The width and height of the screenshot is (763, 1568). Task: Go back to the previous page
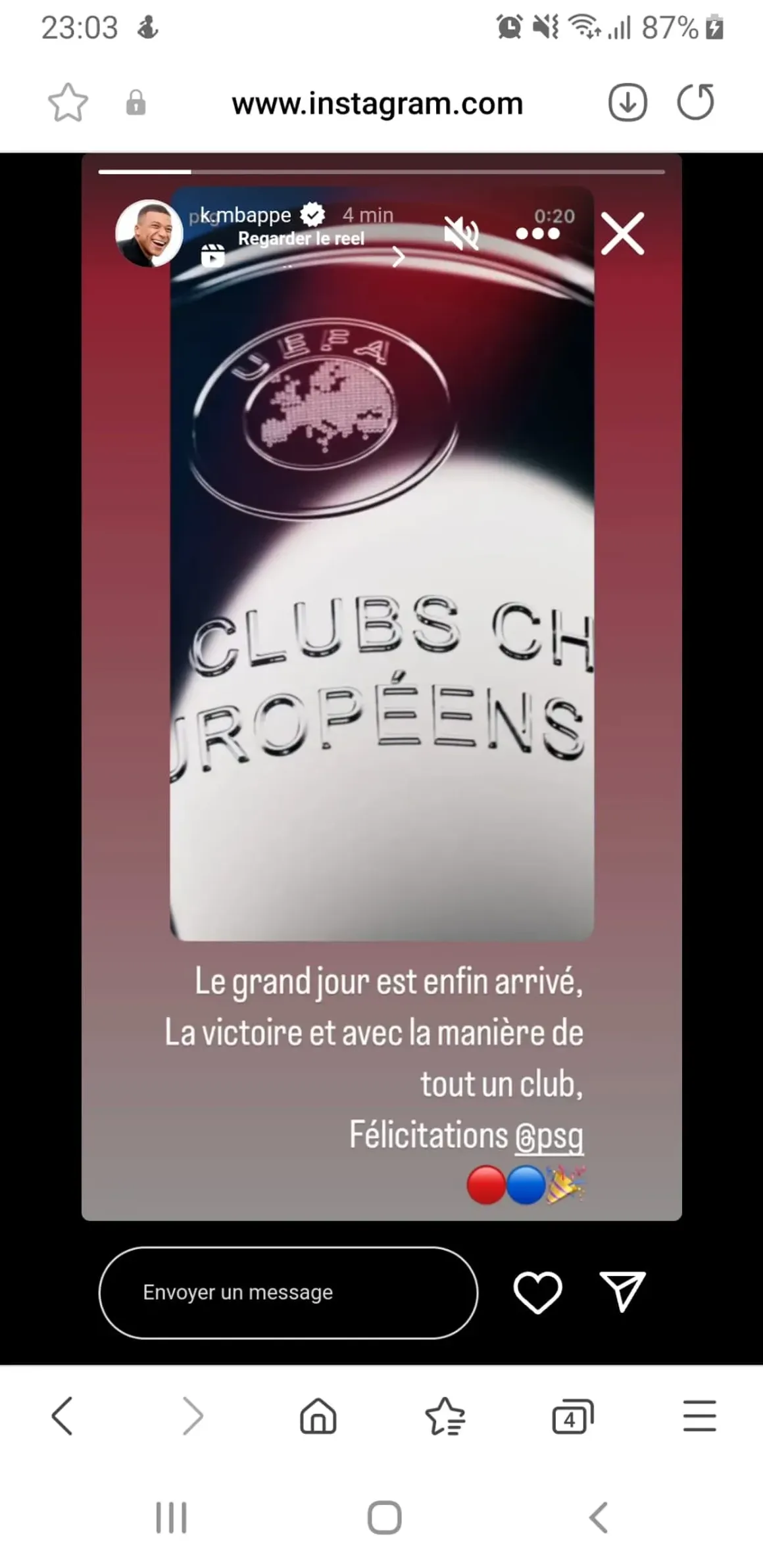click(x=62, y=1415)
